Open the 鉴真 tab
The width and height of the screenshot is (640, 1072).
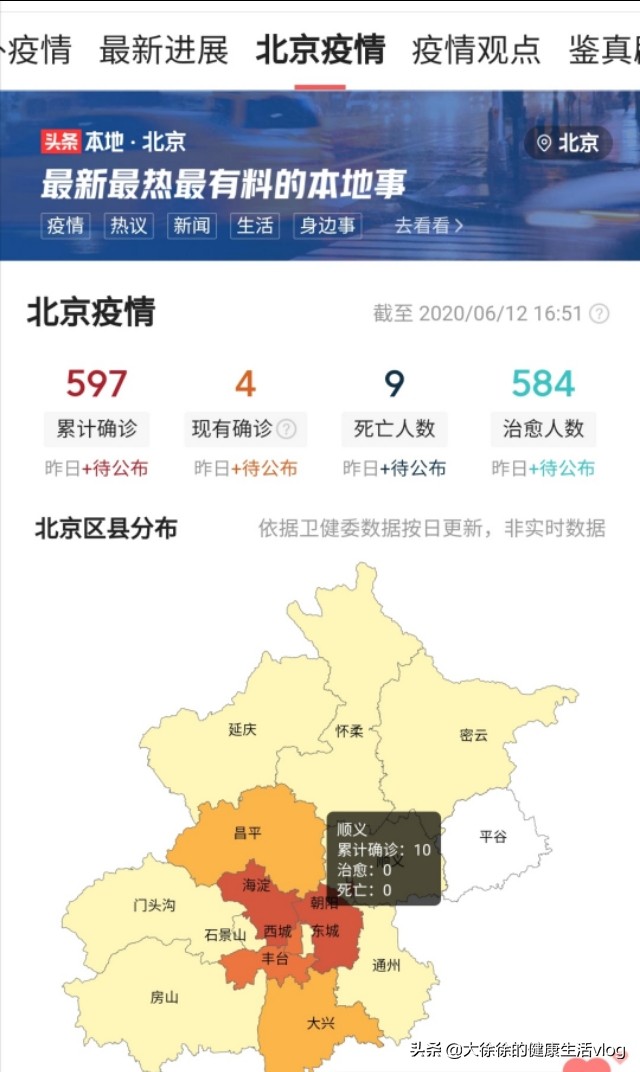(x=604, y=49)
